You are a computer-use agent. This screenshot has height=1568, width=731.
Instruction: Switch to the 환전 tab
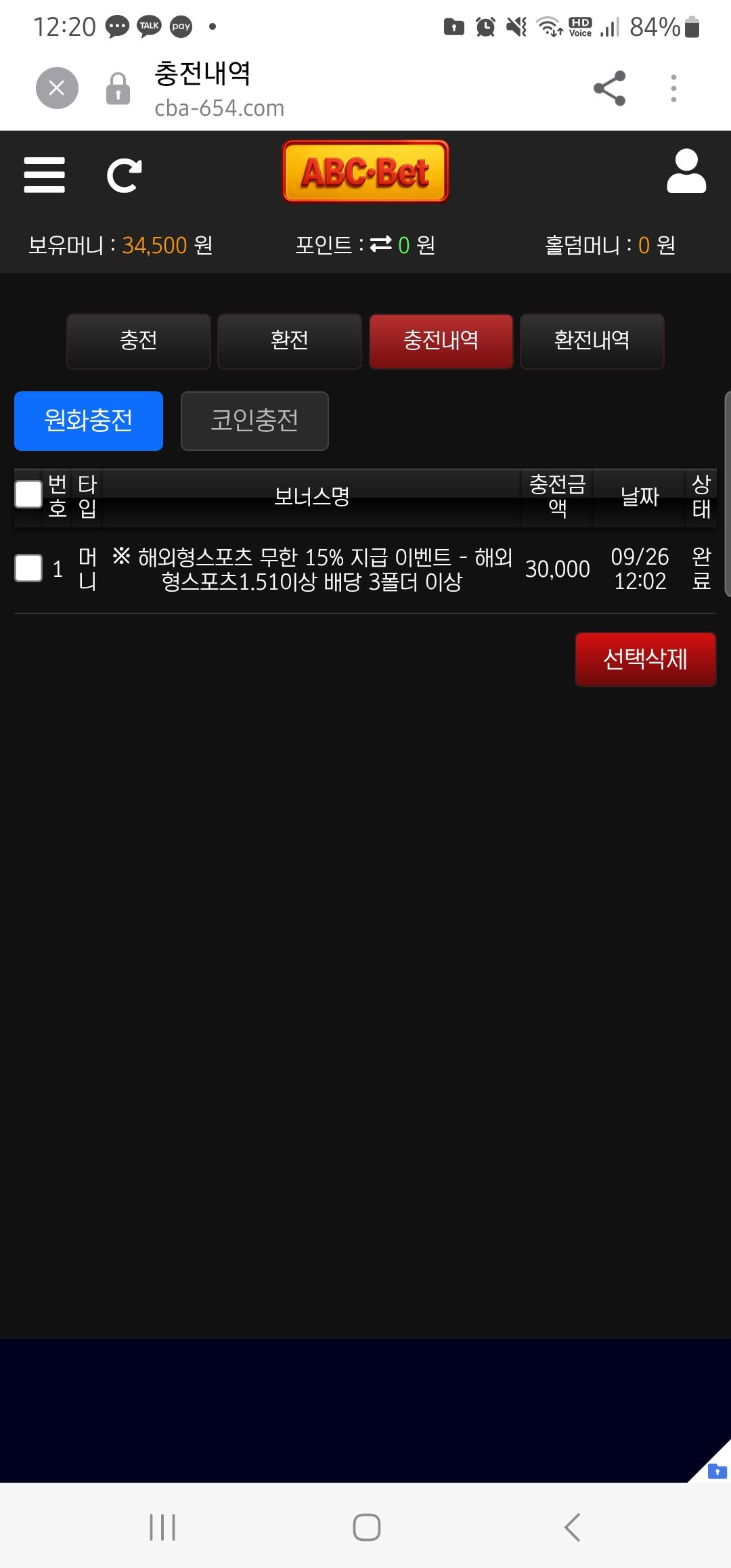(290, 341)
